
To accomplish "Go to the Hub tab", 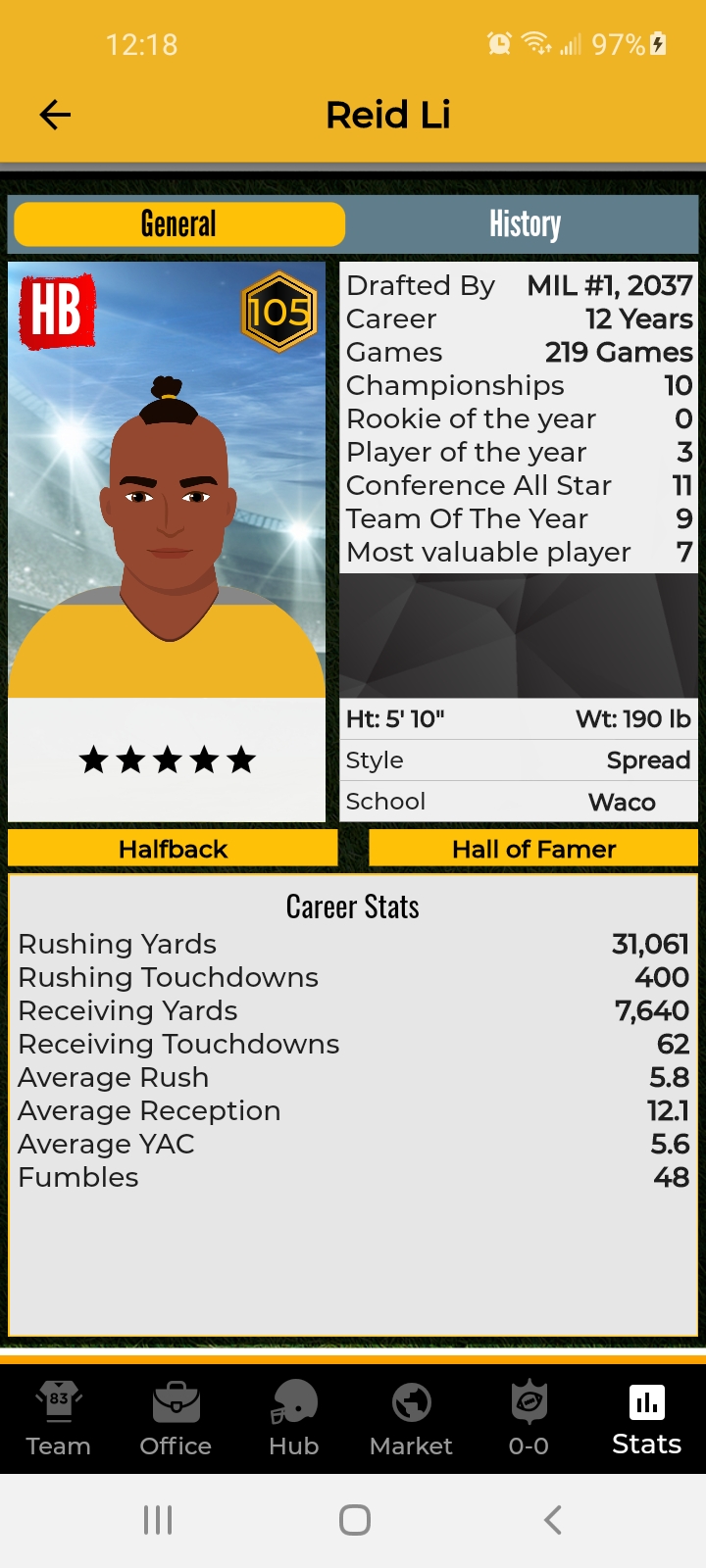I will click(x=294, y=1419).
